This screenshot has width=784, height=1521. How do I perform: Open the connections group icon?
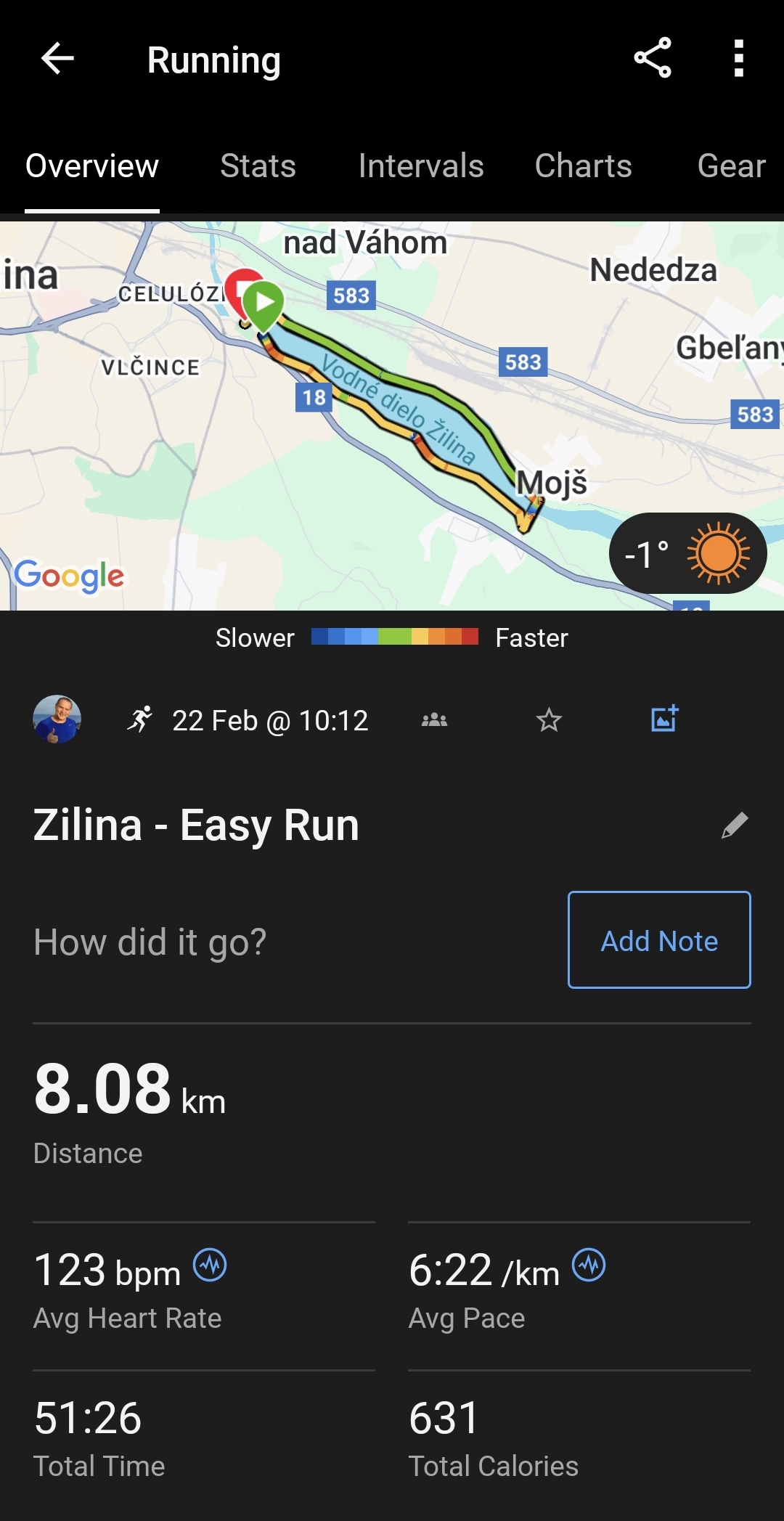pos(434,720)
